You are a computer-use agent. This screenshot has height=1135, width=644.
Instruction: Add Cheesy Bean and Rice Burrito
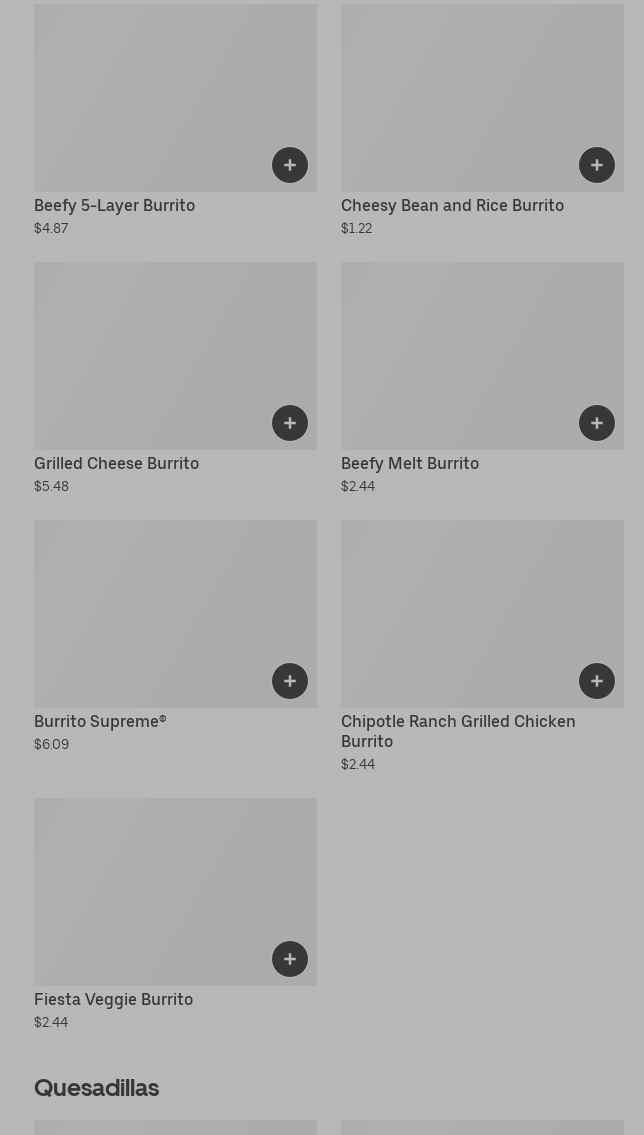[597, 165]
